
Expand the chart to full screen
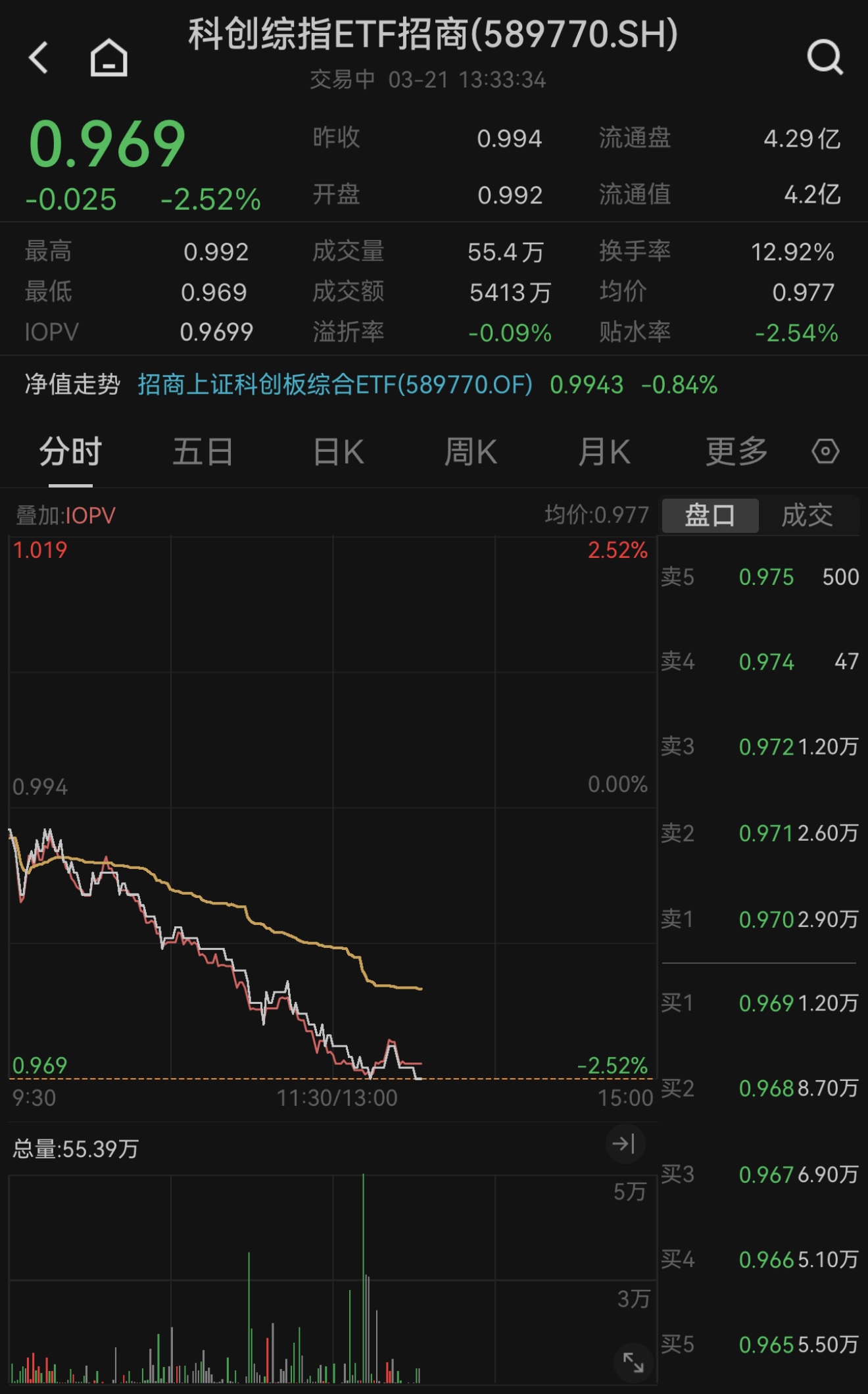click(633, 1362)
